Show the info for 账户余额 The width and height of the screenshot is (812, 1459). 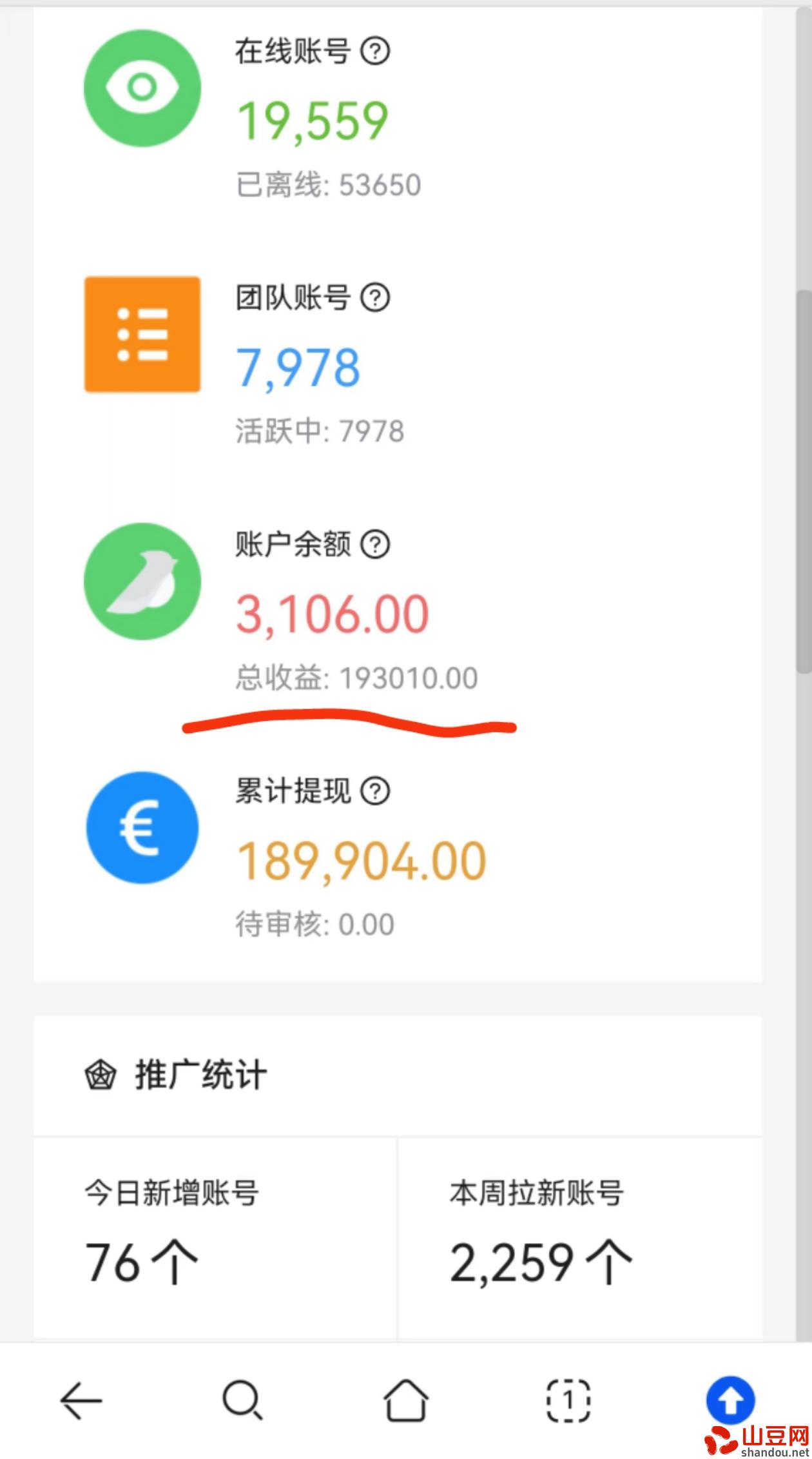(x=374, y=545)
